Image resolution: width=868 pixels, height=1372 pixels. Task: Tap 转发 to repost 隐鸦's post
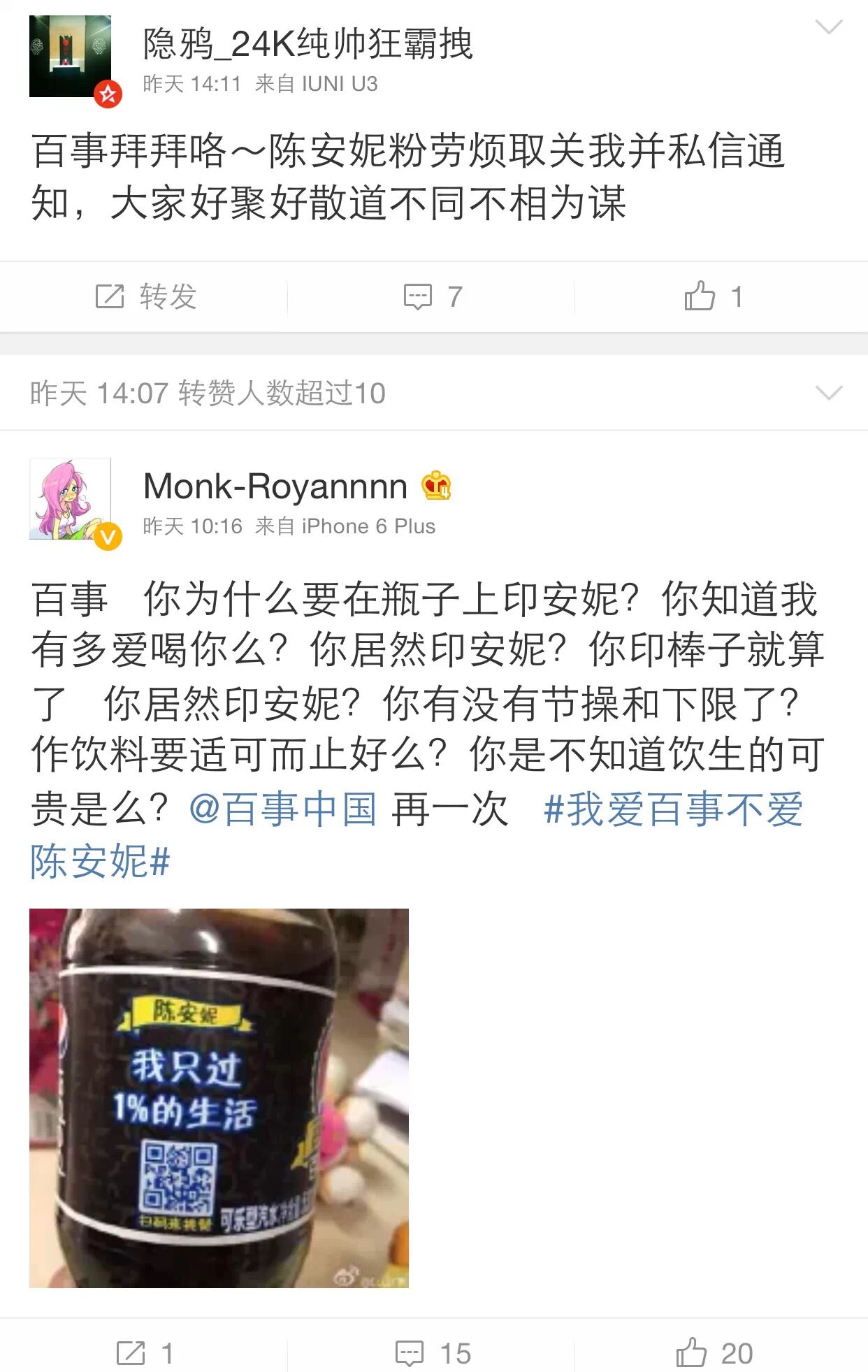(145, 297)
